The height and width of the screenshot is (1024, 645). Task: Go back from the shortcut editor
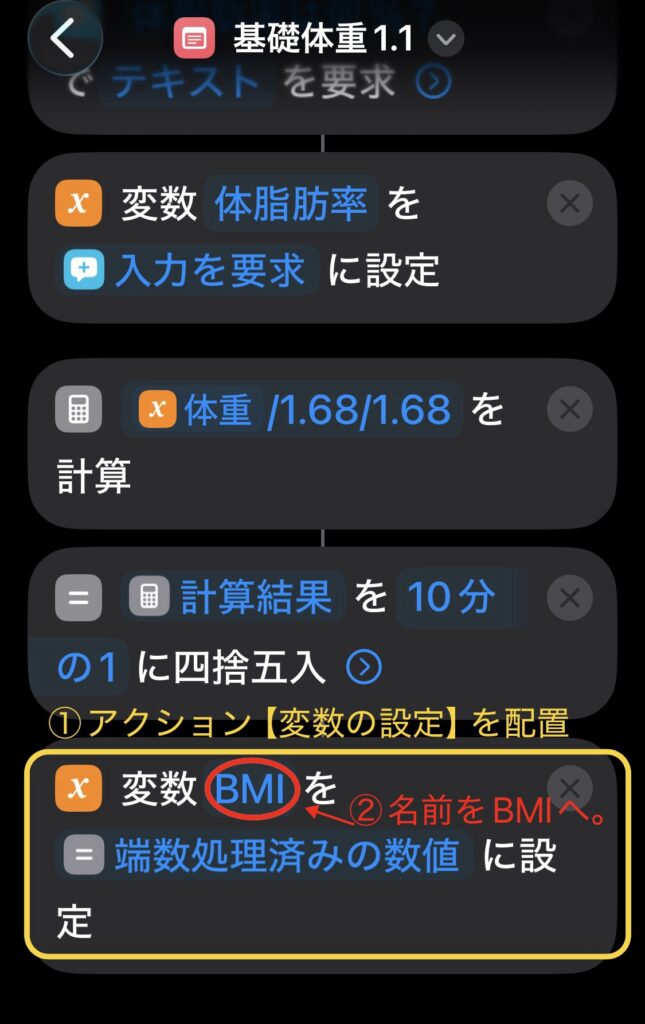(62, 40)
